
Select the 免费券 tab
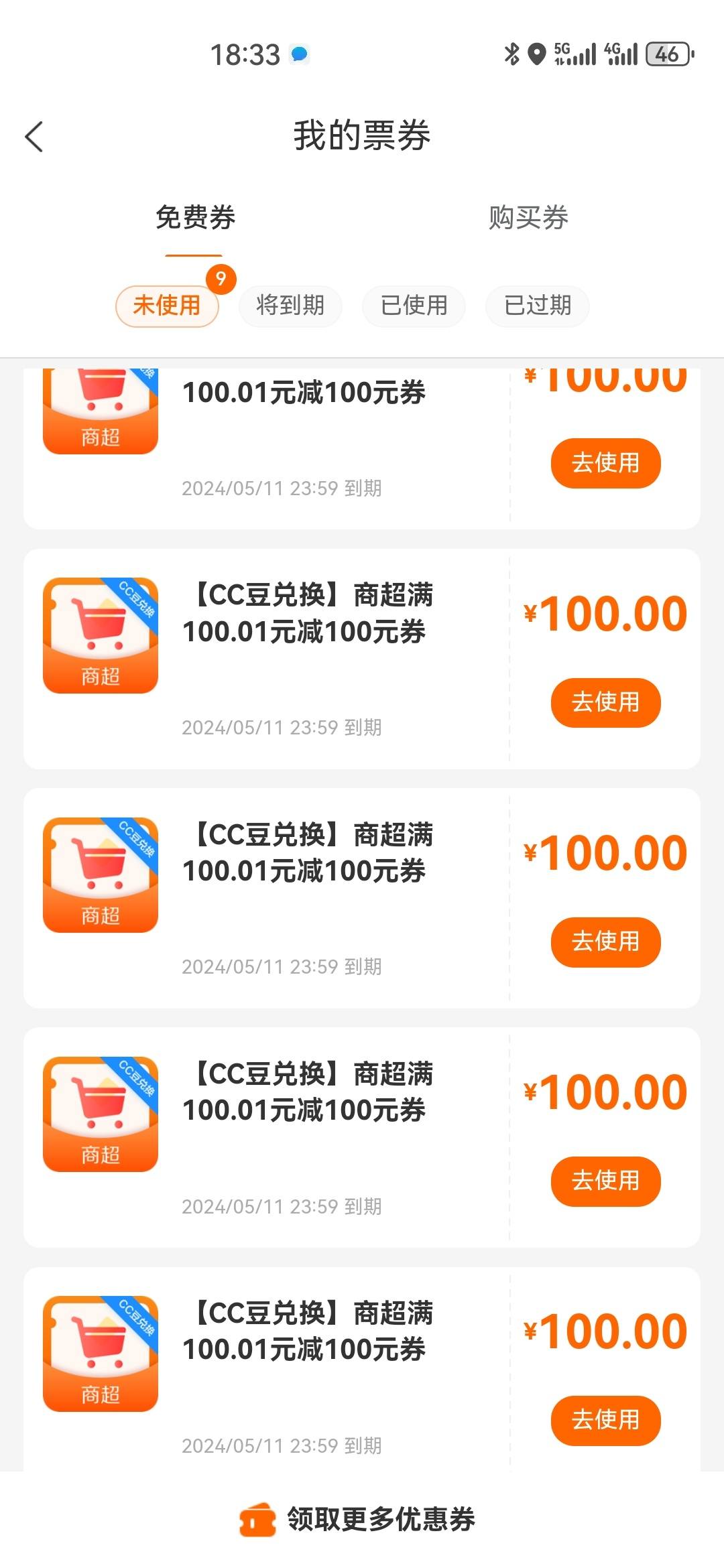[x=195, y=218]
